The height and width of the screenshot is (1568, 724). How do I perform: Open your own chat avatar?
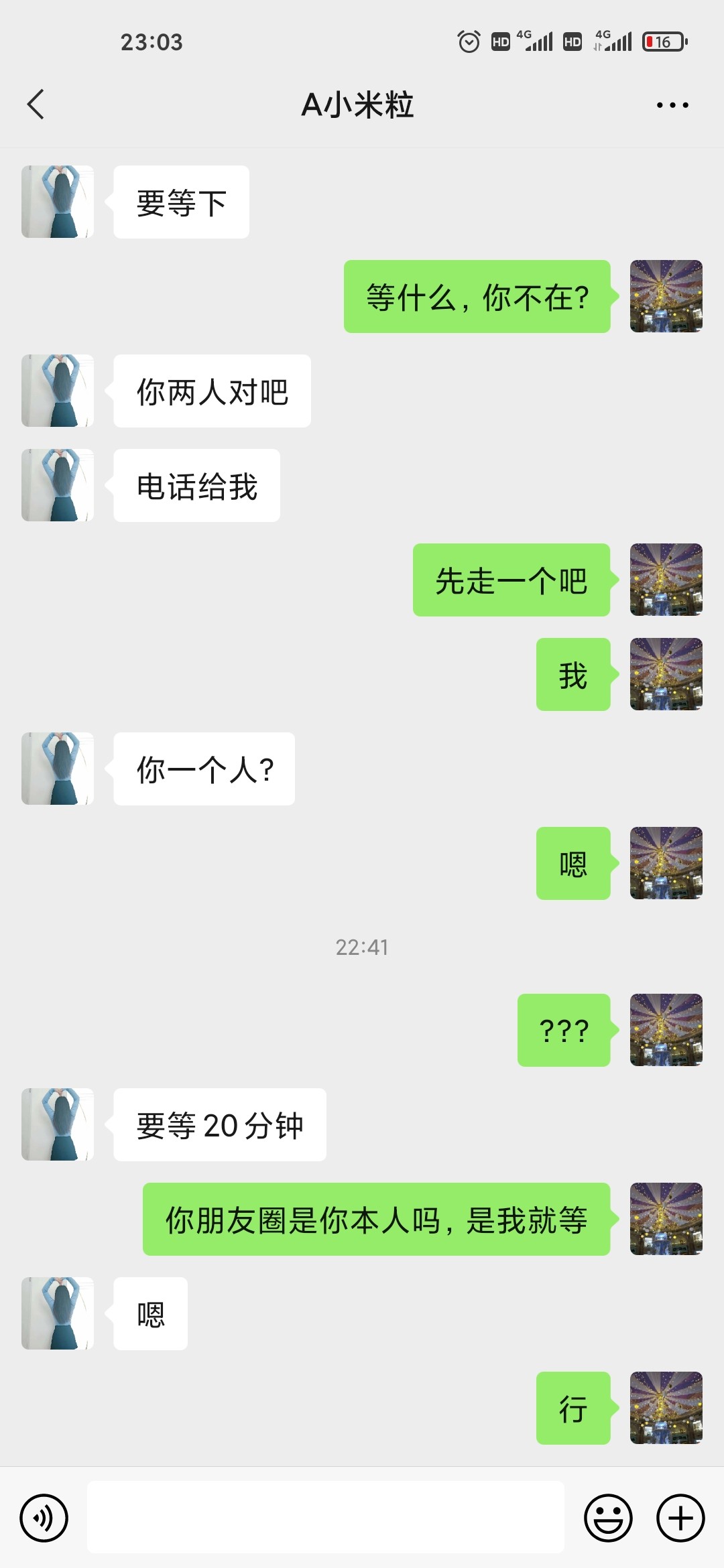665,297
